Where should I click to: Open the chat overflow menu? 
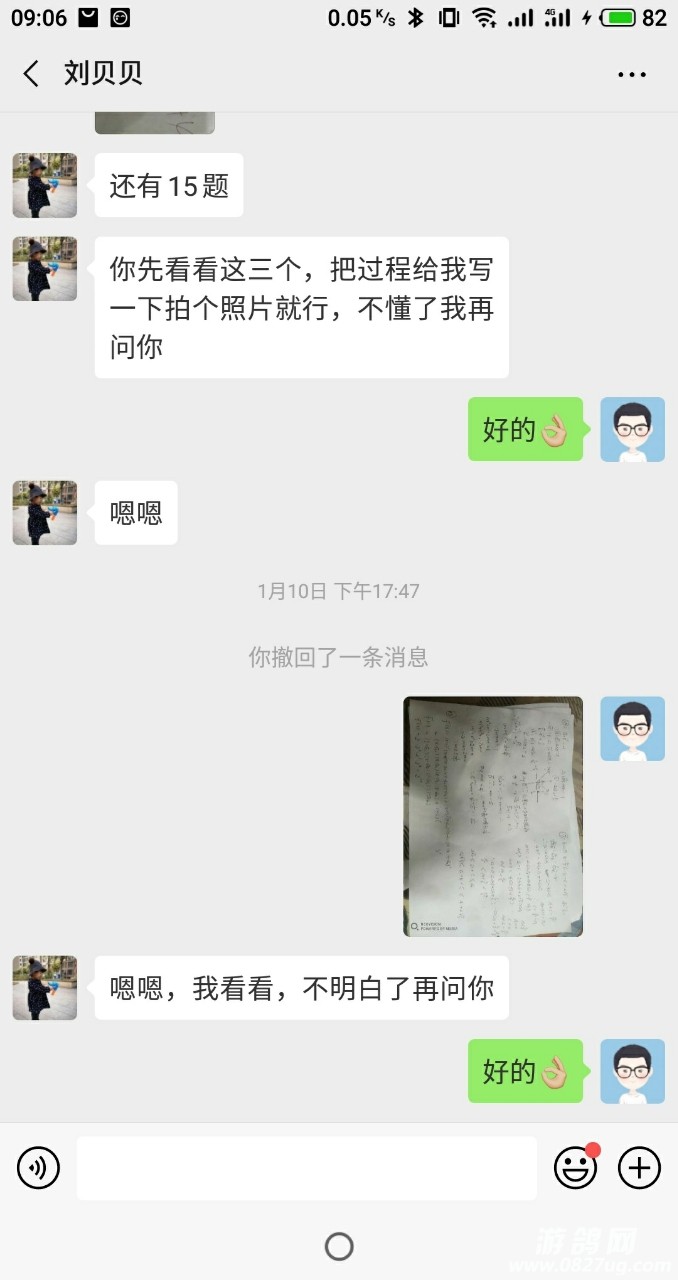point(632,74)
